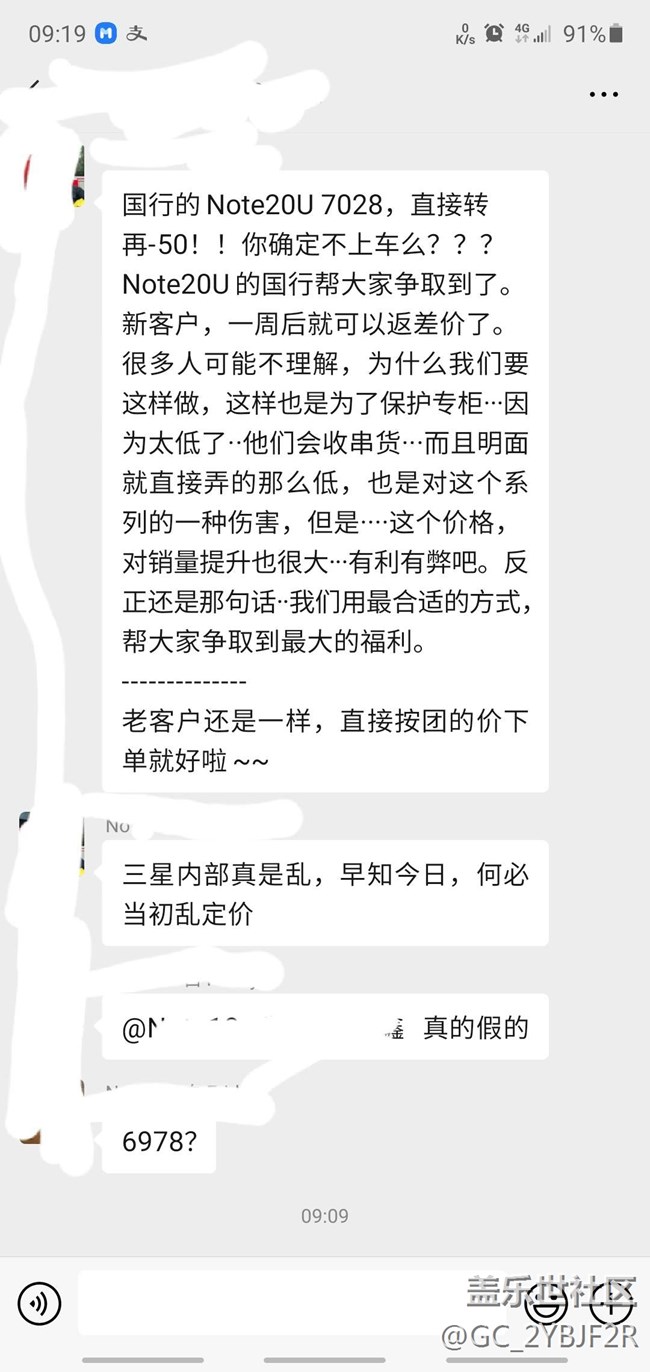This screenshot has height=1372, width=650.
Task: Switch to voice message input
Action: tap(39, 1303)
